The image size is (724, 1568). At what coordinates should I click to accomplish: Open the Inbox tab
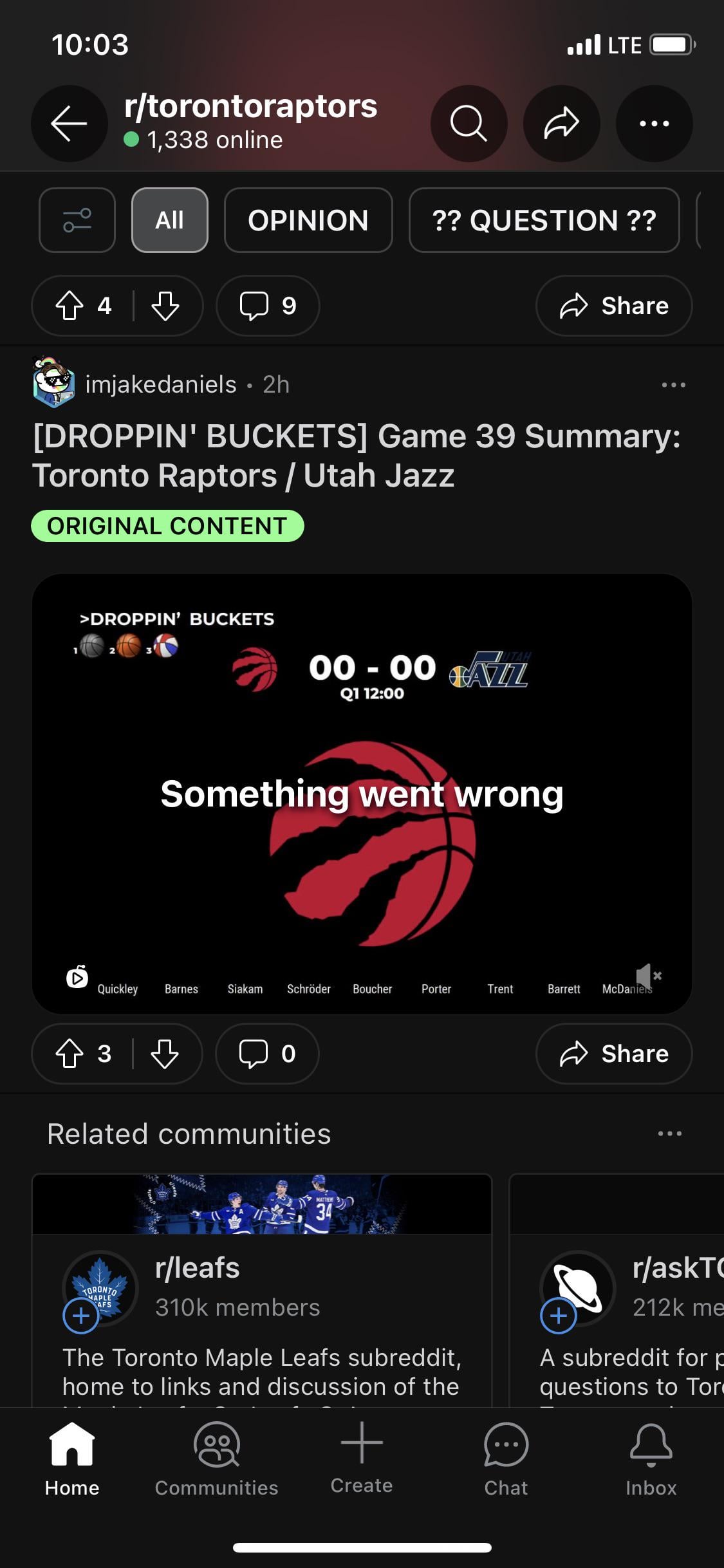(651, 1459)
